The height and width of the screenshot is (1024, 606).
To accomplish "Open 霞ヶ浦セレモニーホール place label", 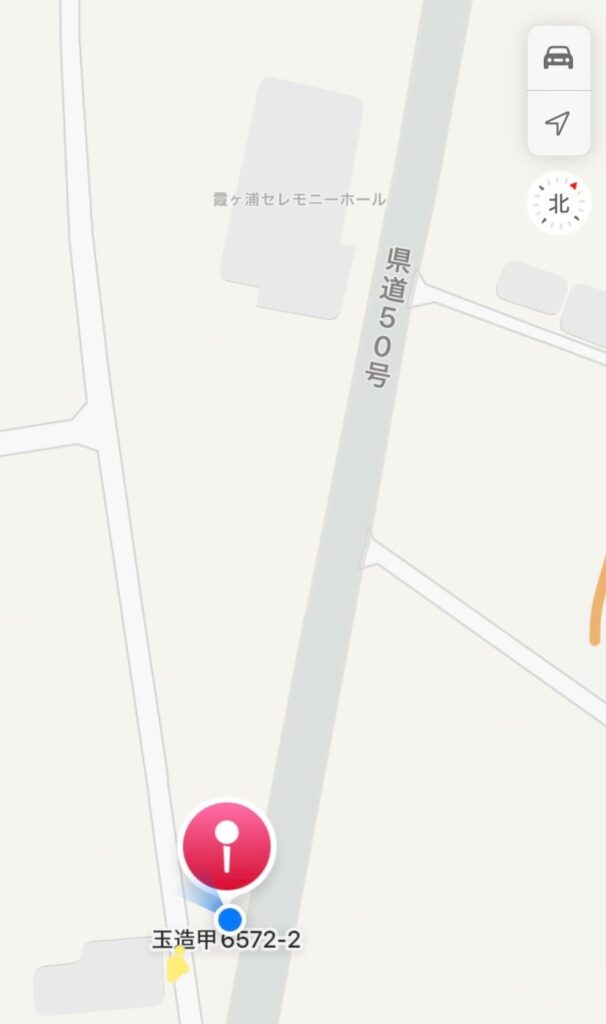I will [298, 199].
